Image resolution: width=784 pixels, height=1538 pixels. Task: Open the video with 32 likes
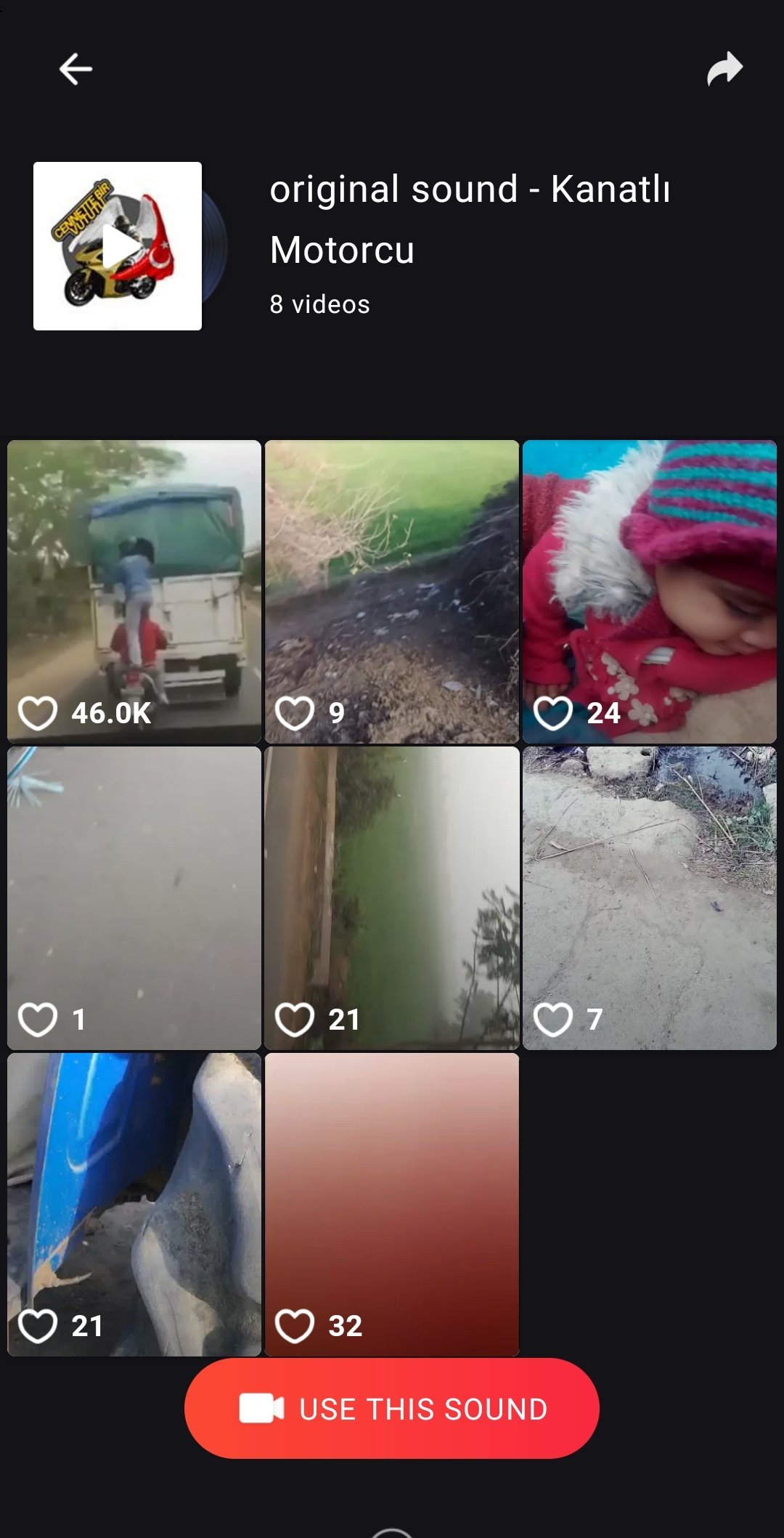(x=392, y=1204)
